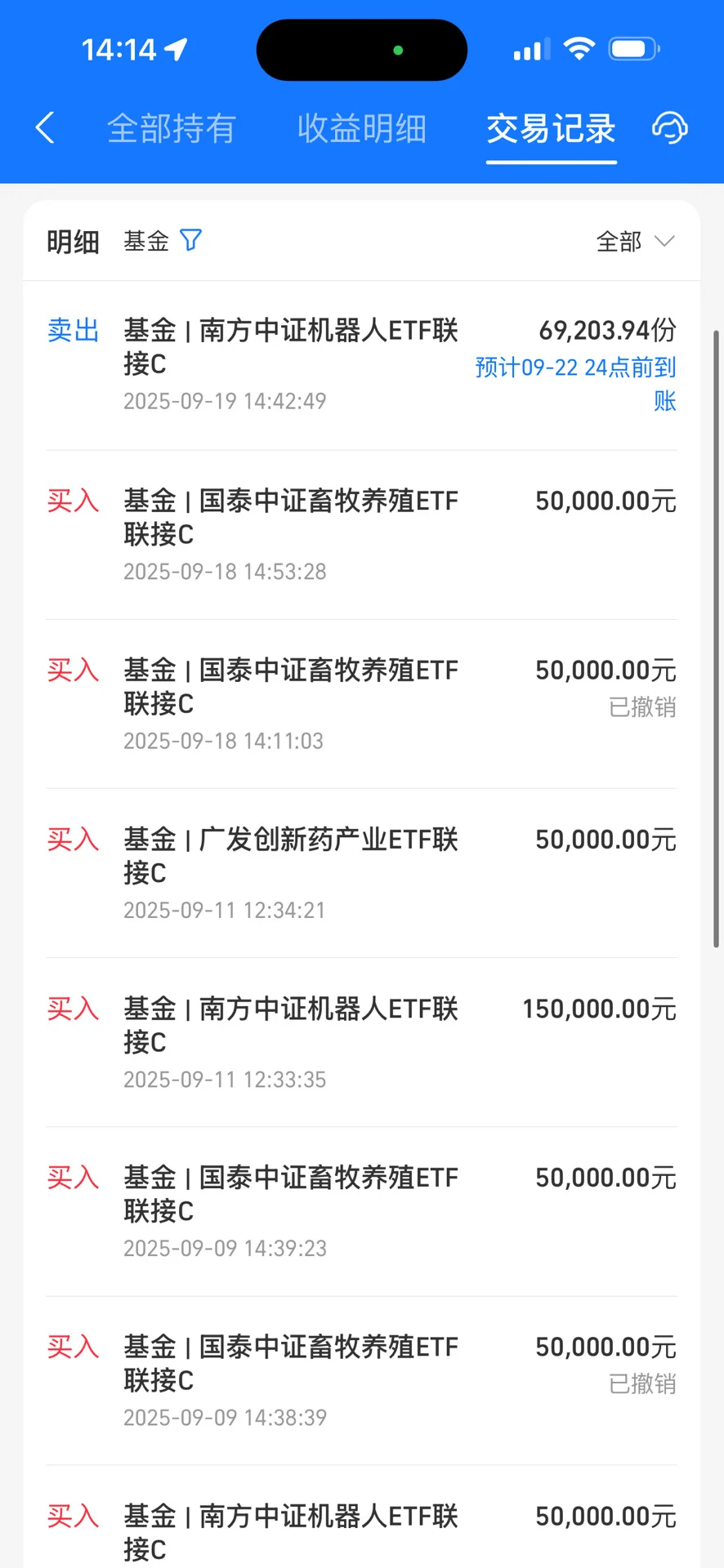Go back using the top-left arrow
724x1568 pixels.
pos(46,128)
